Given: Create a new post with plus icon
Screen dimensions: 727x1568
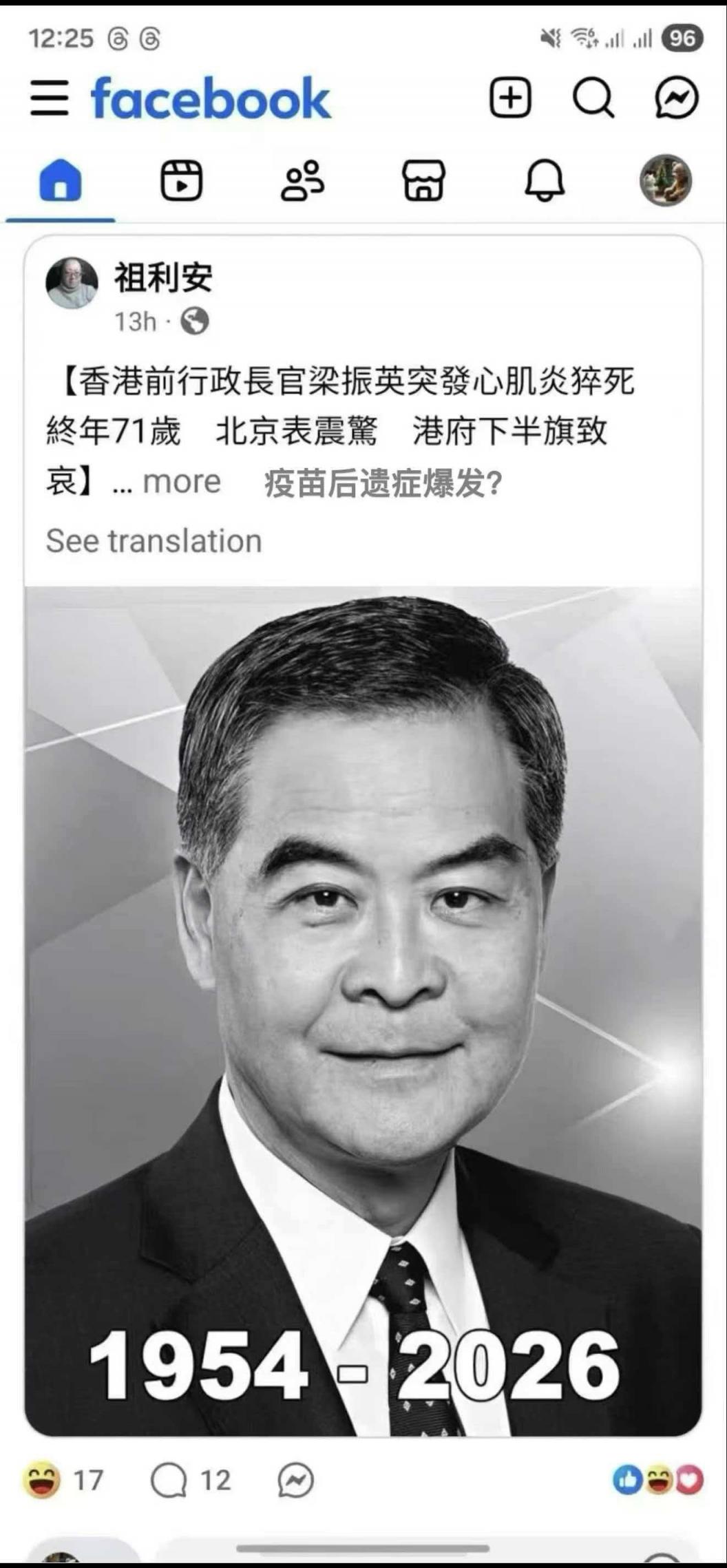Looking at the screenshot, I should (510, 97).
